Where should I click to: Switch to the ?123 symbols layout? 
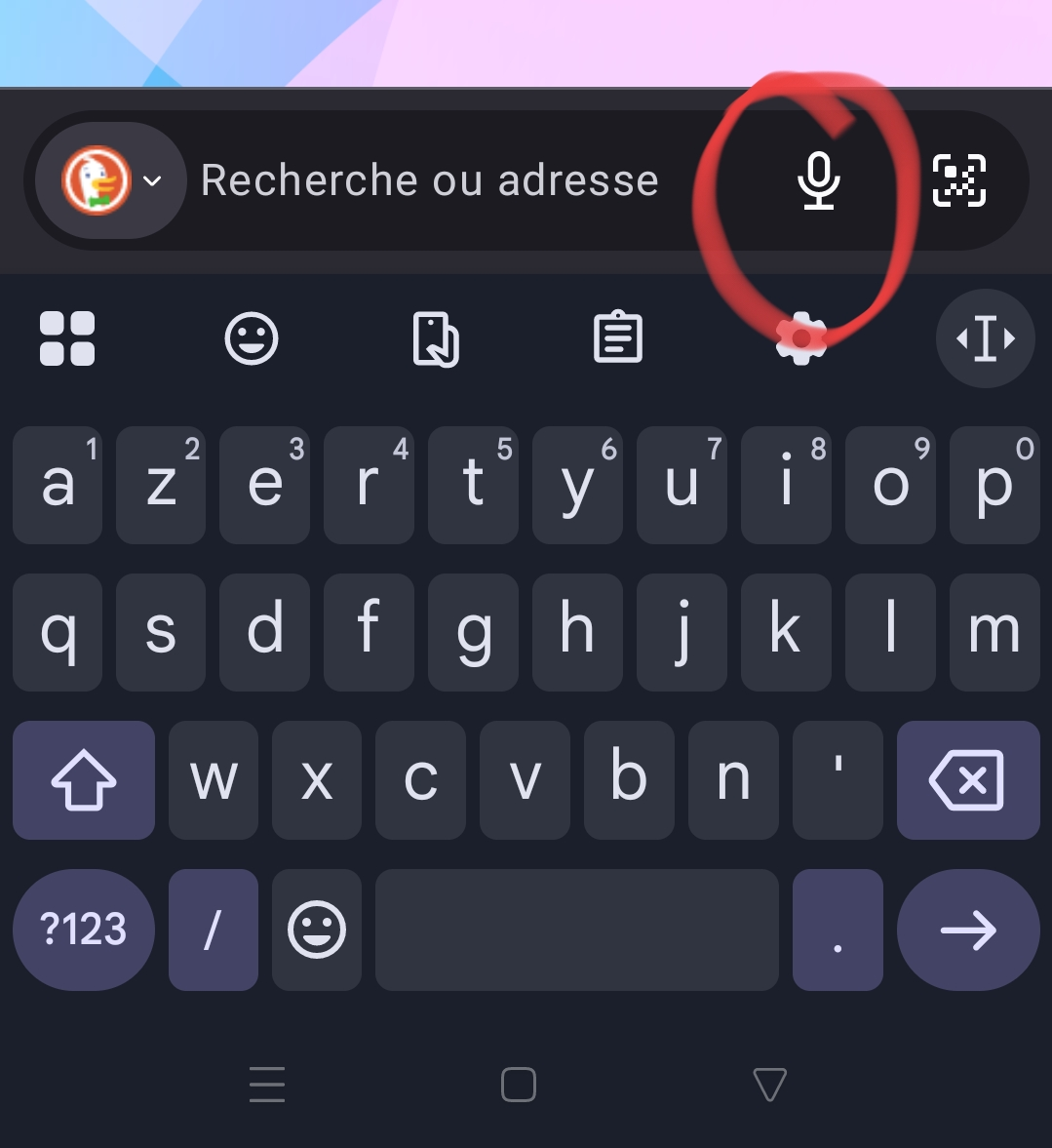point(84,930)
